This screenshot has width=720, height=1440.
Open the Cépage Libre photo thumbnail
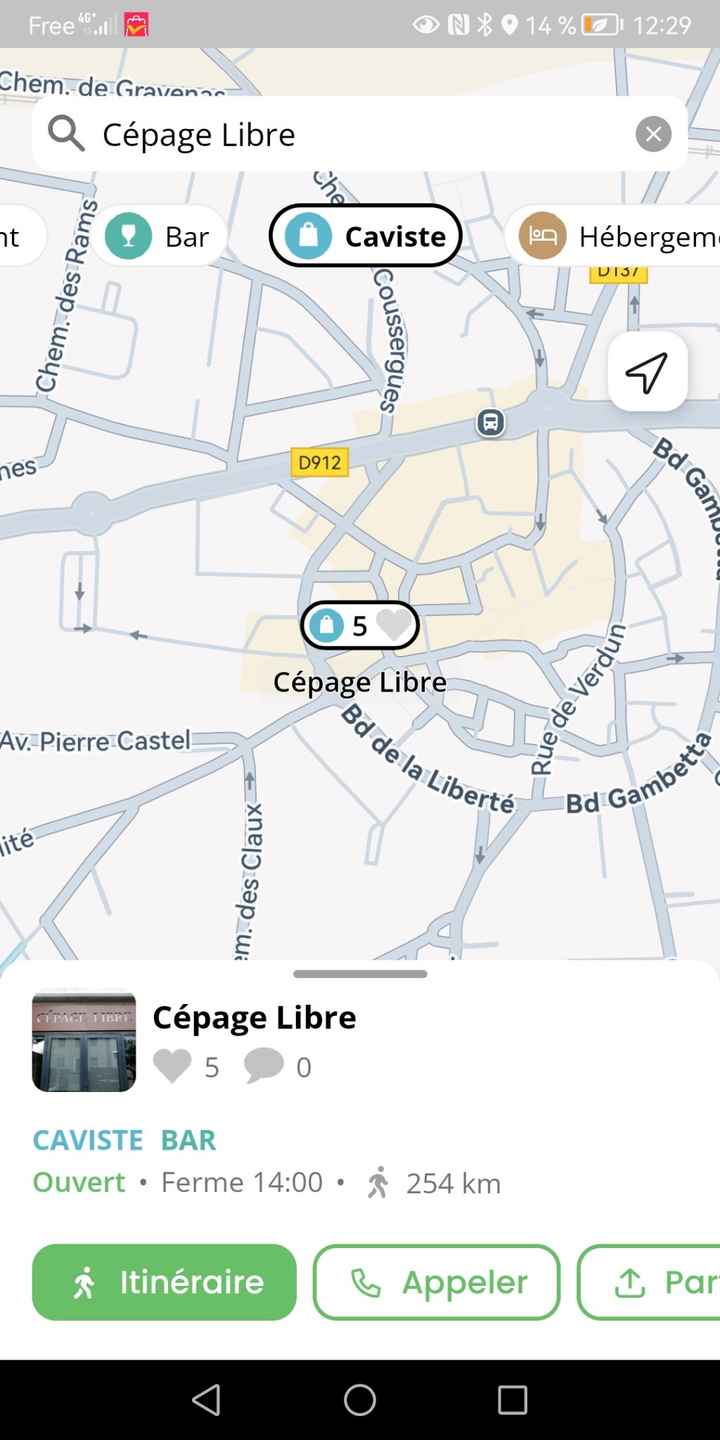pyautogui.click(x=84, y=1040)
